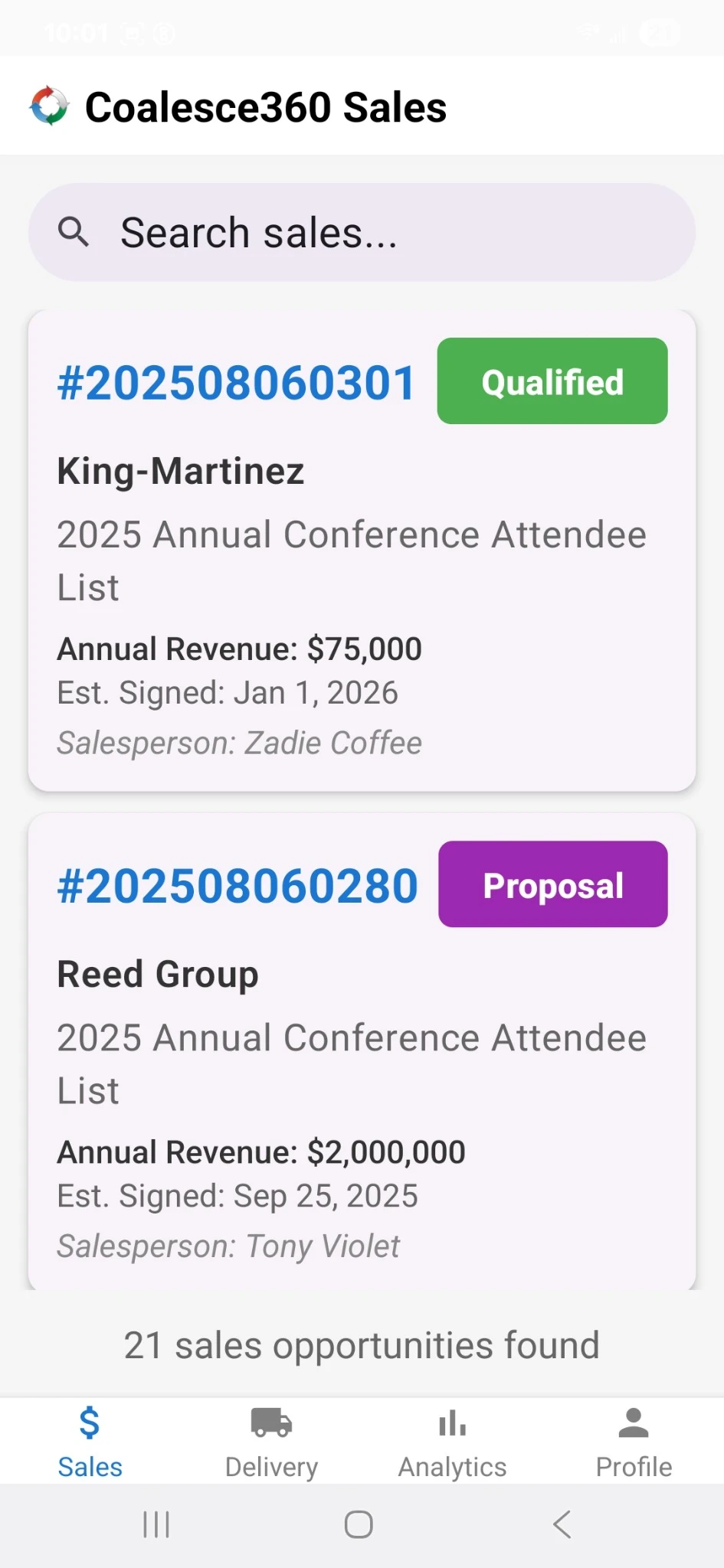This screenshot has width=724, height=1568.
Task: Tap the magnifying glass search icon
Action: (x=74, y=231)
